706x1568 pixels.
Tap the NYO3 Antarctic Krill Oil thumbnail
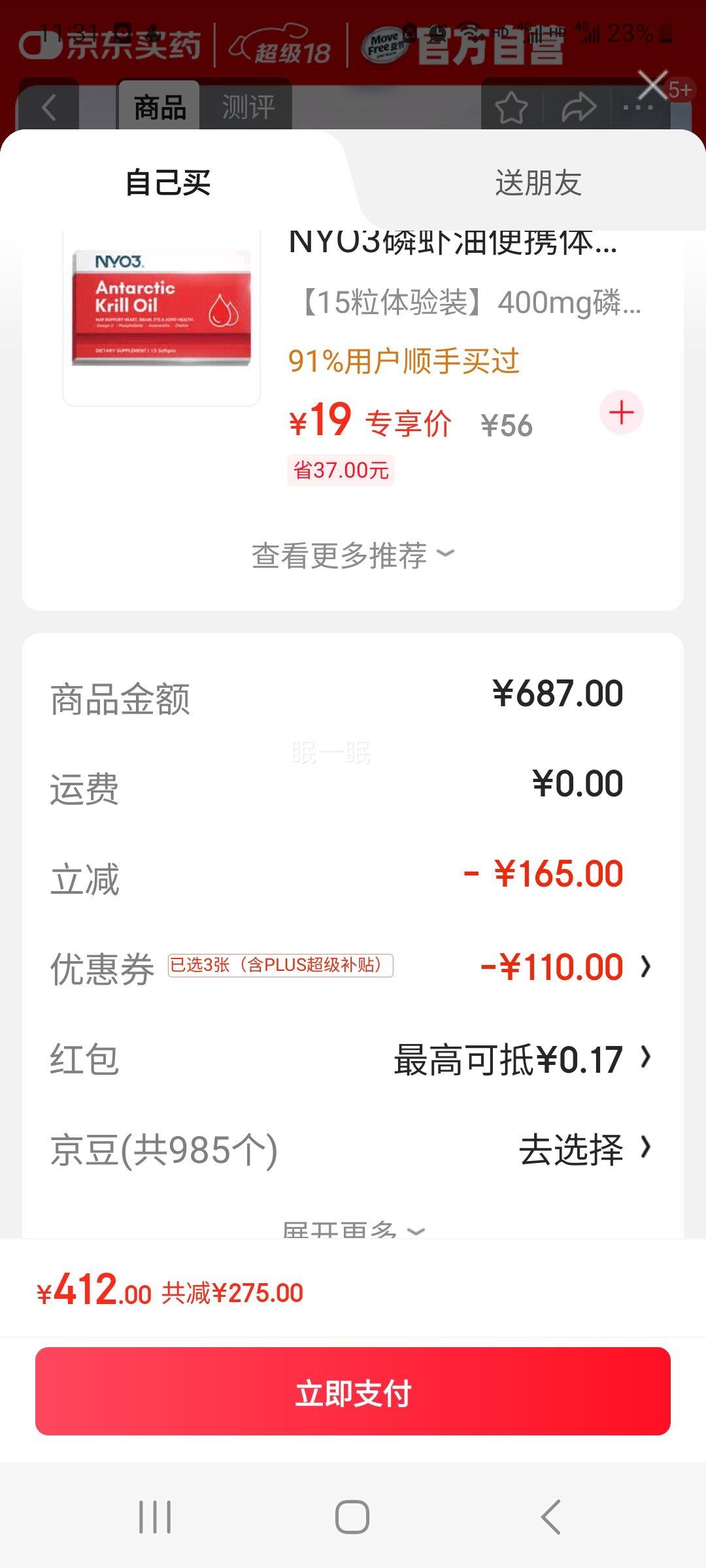[161, 314]
